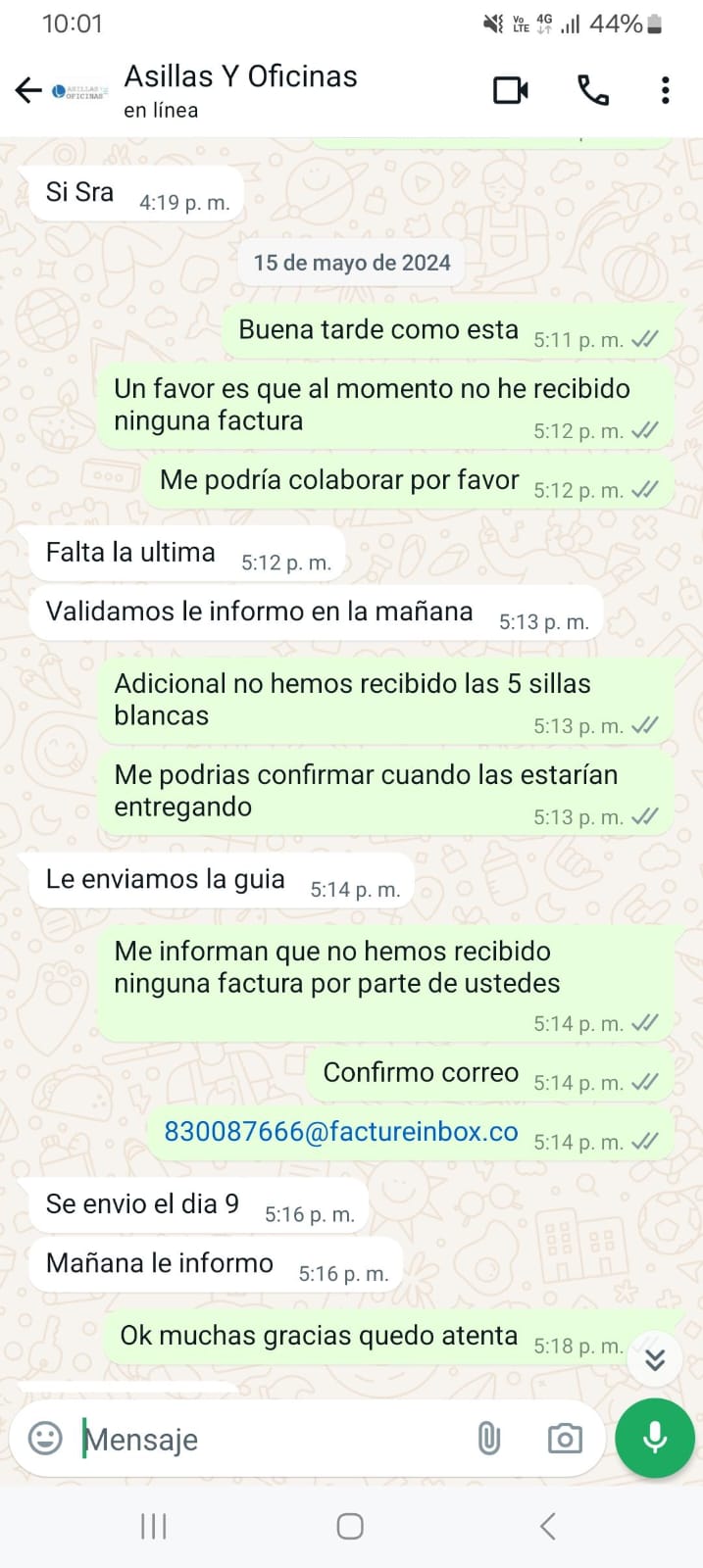Go back to the chats list
703x1568 pixels.
pyautogui.click(x=28, y=91)
